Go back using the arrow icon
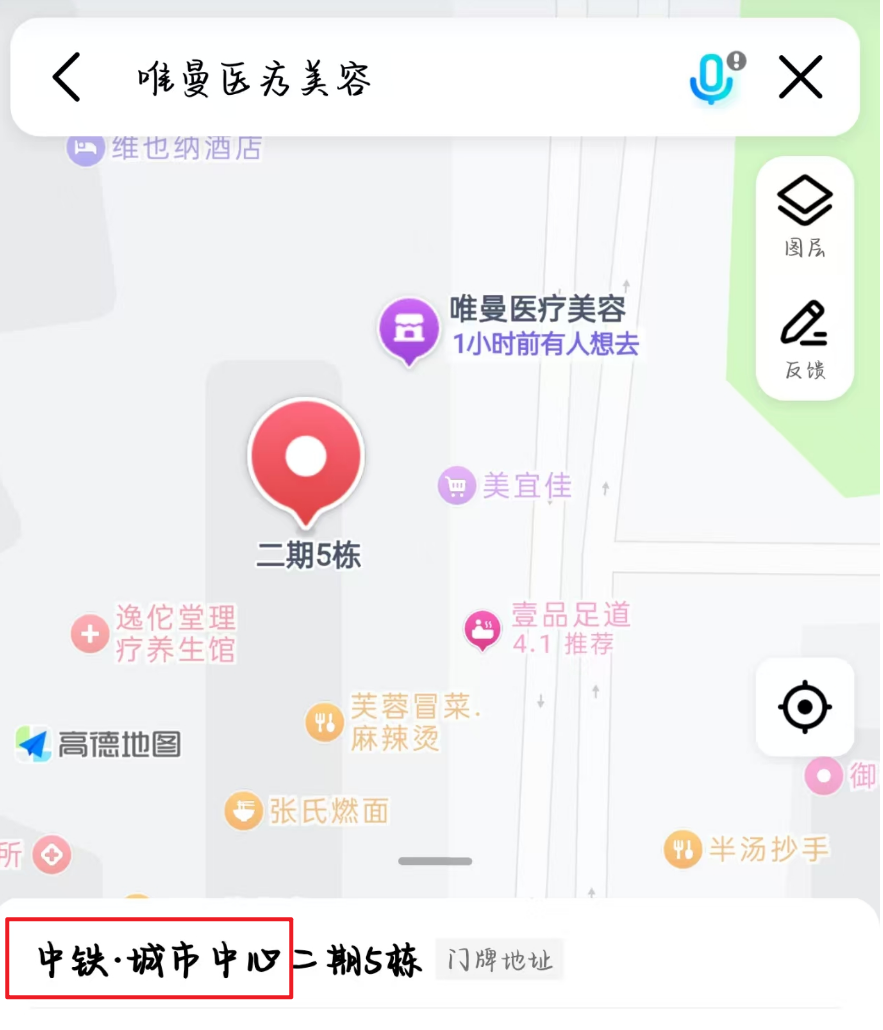The width and height of the screenshot is (883, 1030). (x=67, y=77)
